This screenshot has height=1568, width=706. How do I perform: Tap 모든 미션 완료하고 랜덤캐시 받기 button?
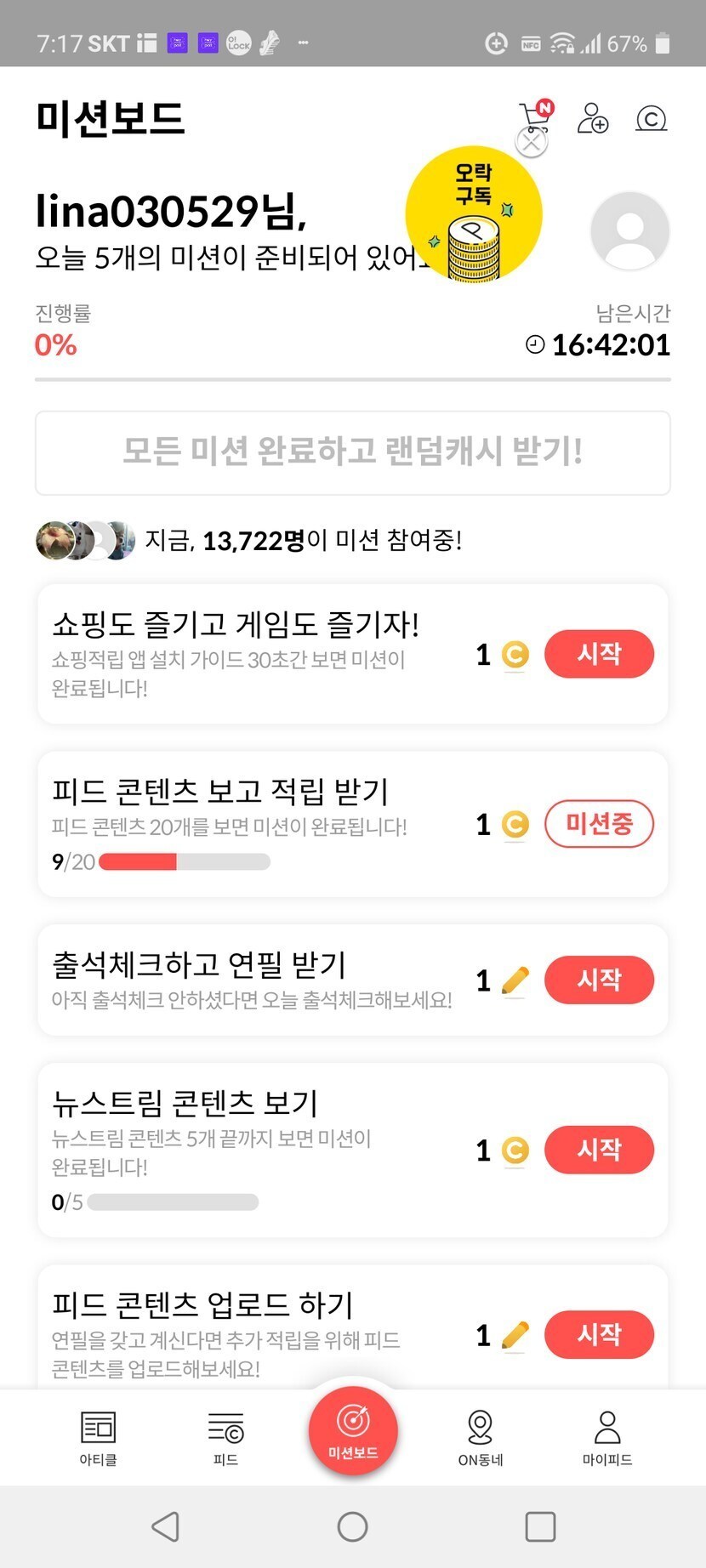coord(352,452)
